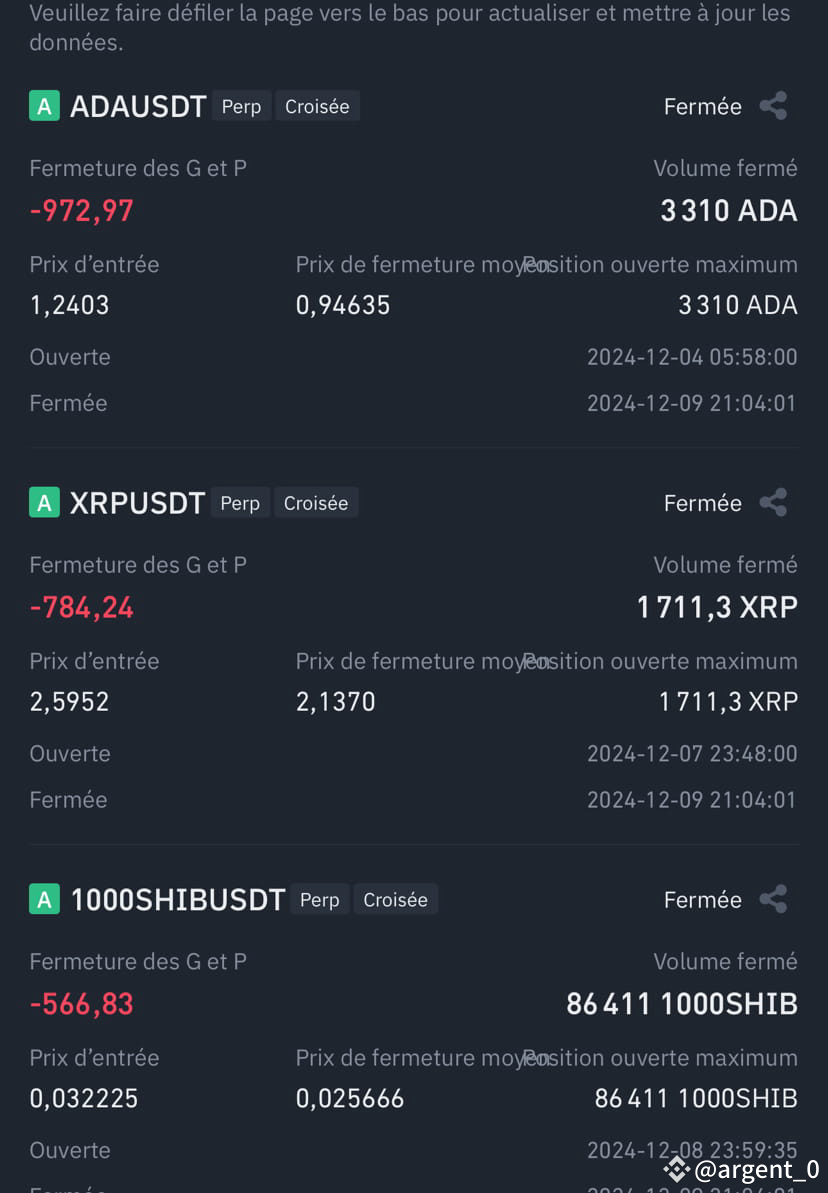Click the Fermée status of the XRPUSDT position

point(702,502)
